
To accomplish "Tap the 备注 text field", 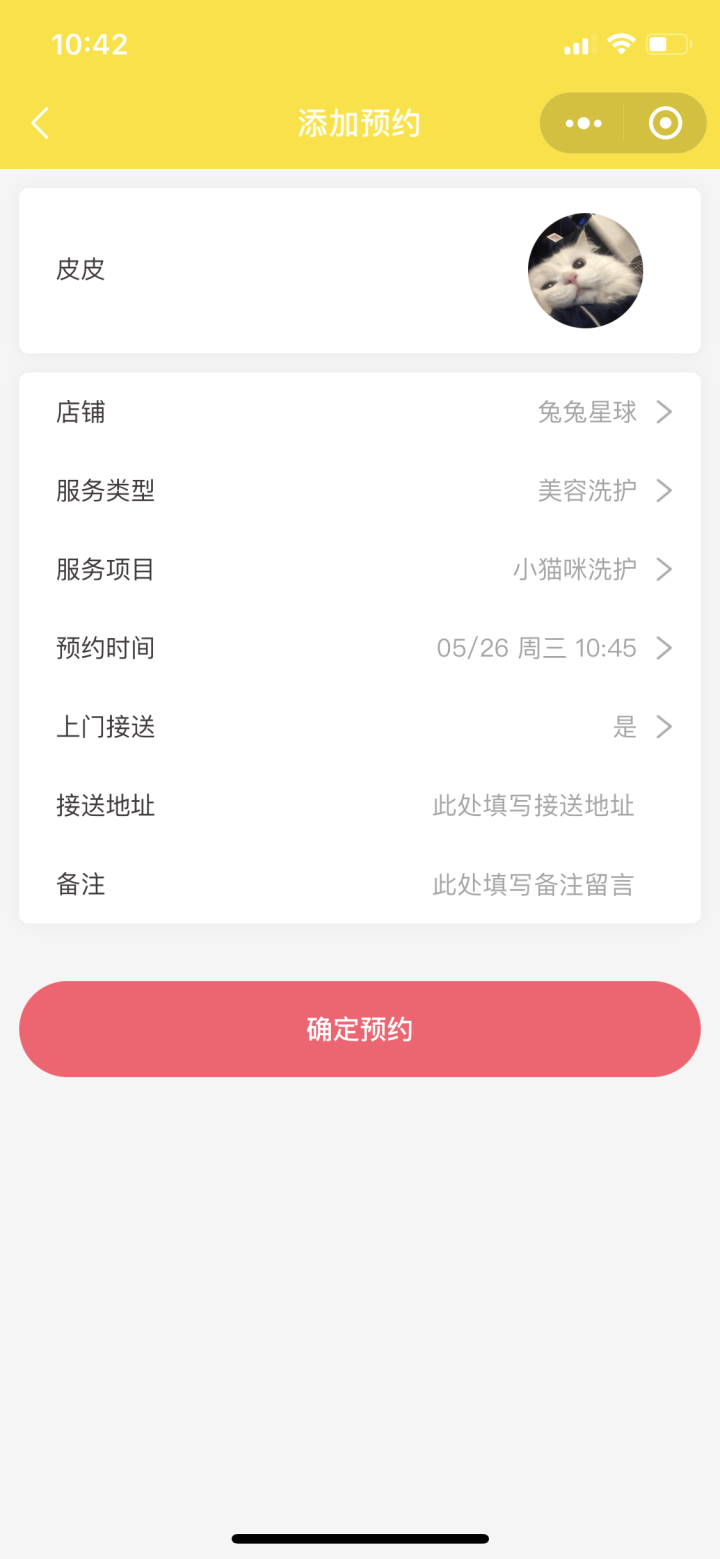I will tap(533, 885).
